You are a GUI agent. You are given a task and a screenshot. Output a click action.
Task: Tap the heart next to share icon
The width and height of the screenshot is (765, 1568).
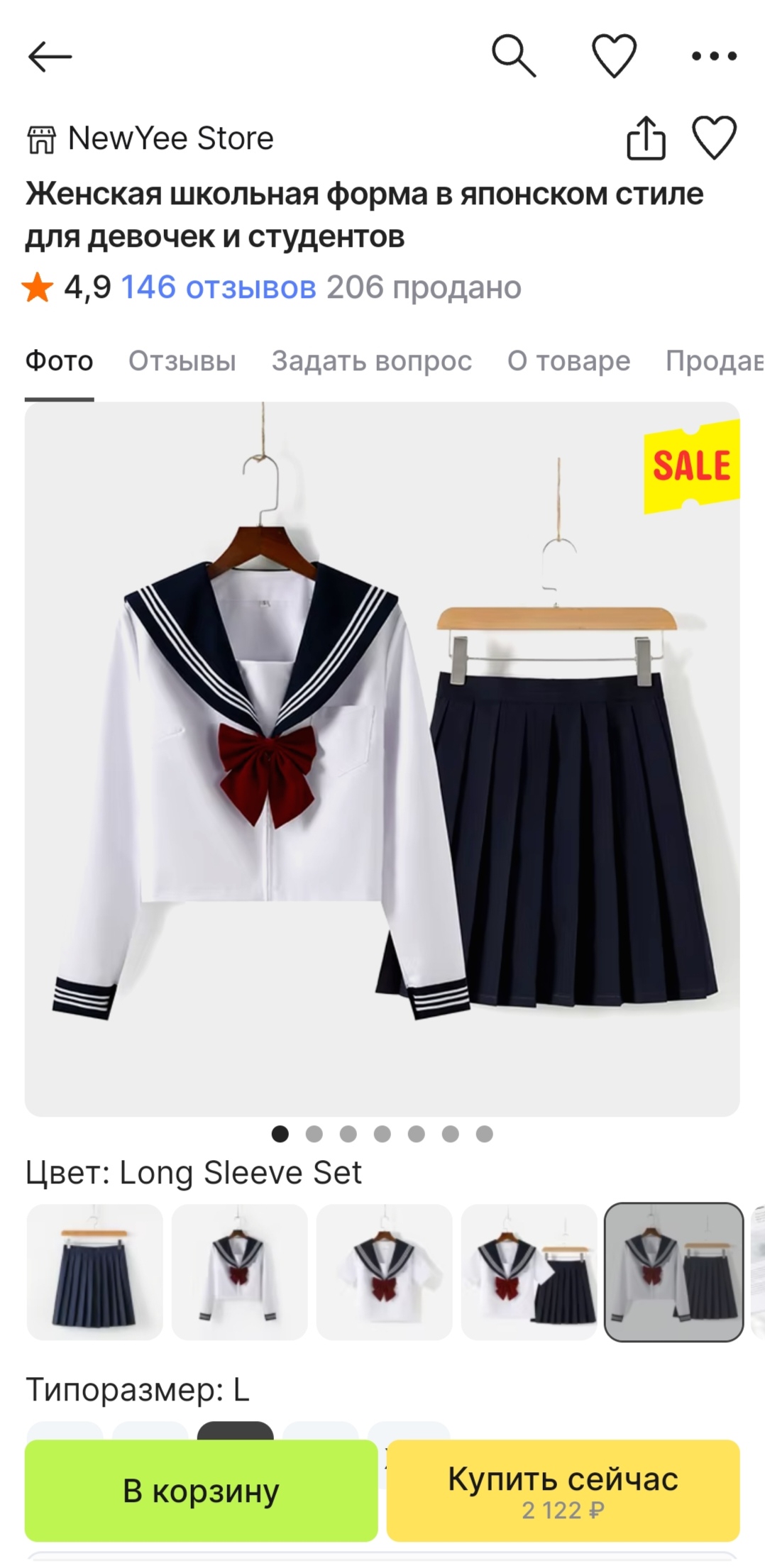coord(714,138)
